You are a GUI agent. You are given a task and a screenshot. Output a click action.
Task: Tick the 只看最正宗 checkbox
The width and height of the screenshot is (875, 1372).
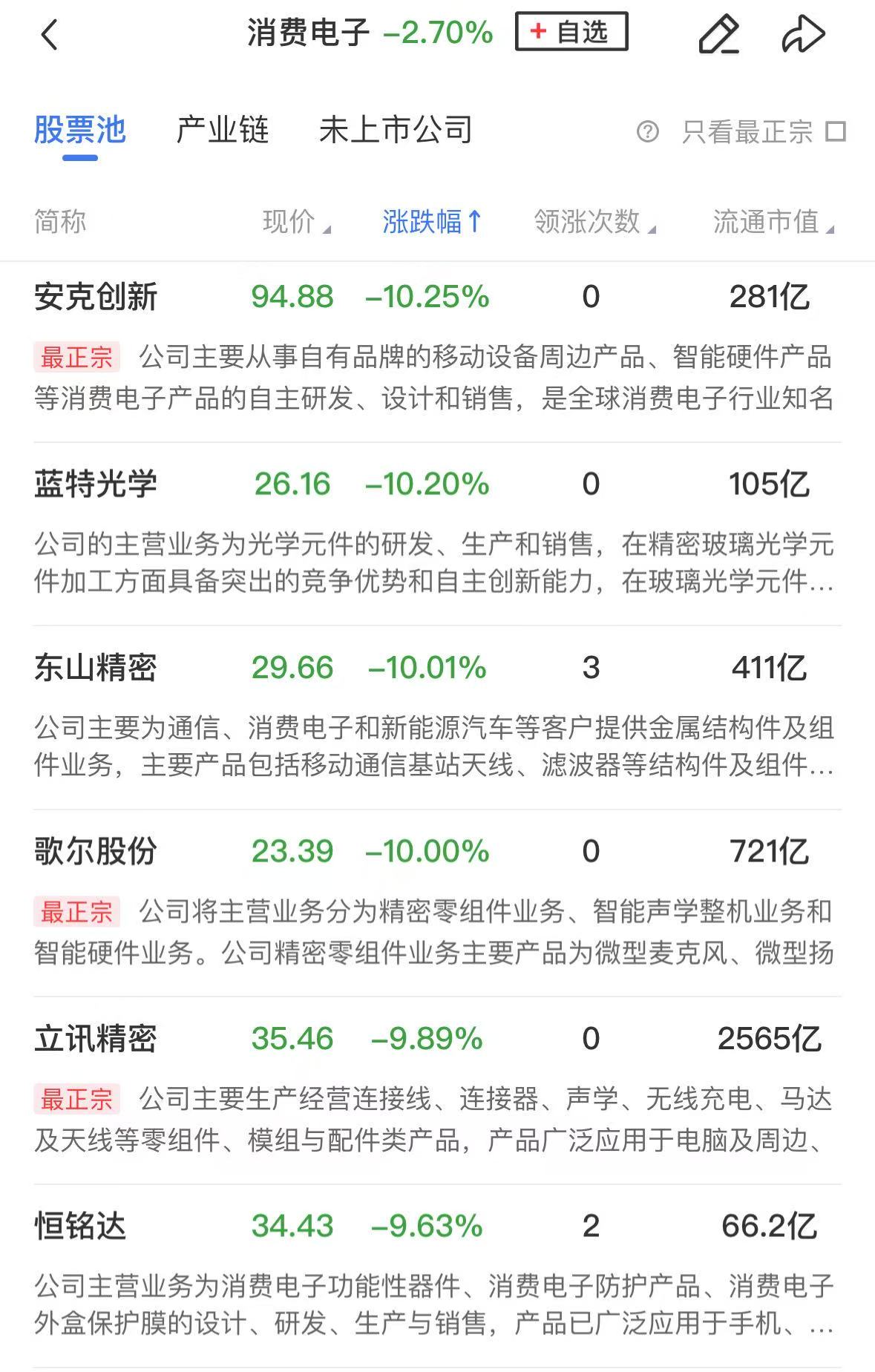(x=836, y=132)
